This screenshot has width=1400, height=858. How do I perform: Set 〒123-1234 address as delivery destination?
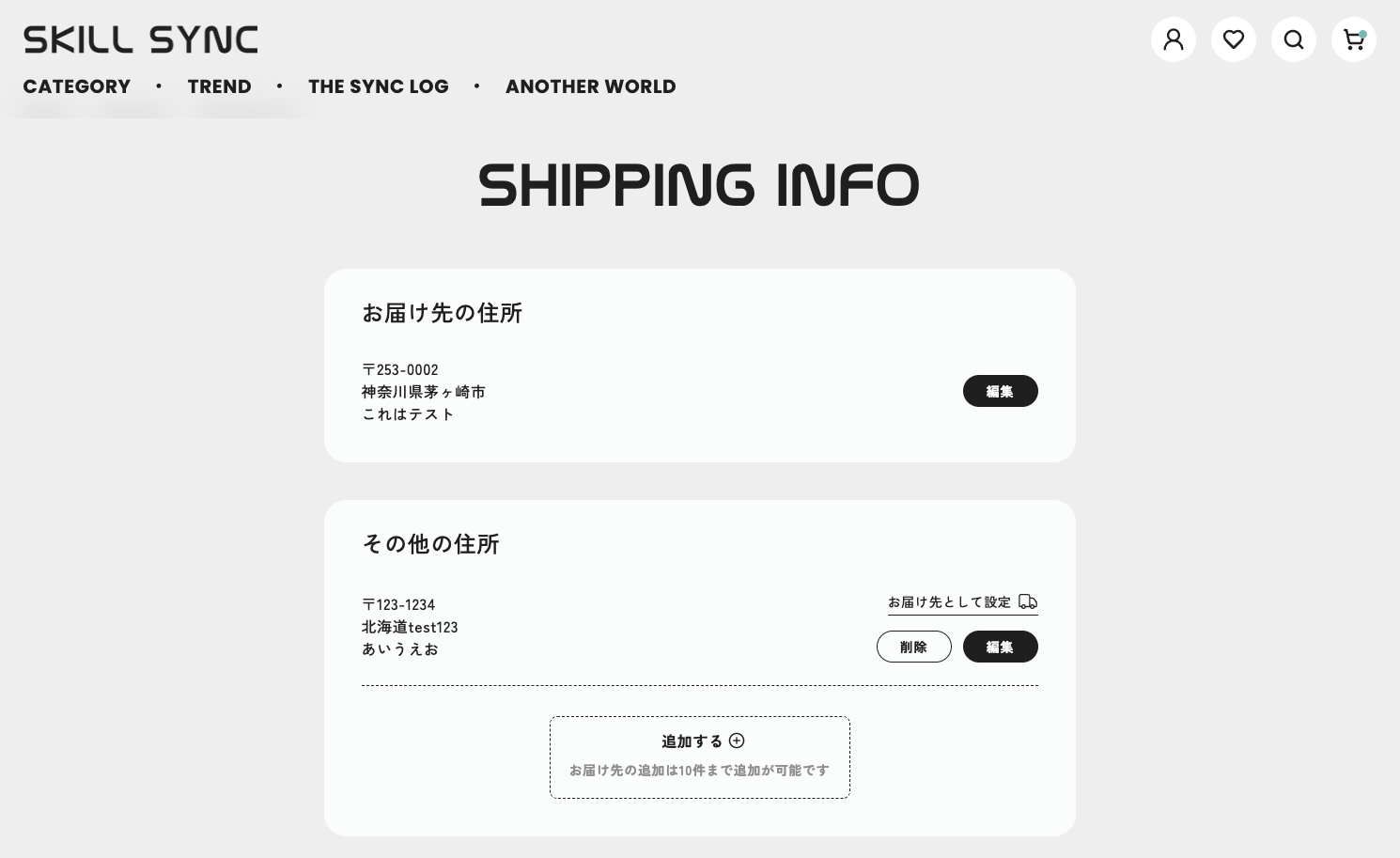click(962, 602)
